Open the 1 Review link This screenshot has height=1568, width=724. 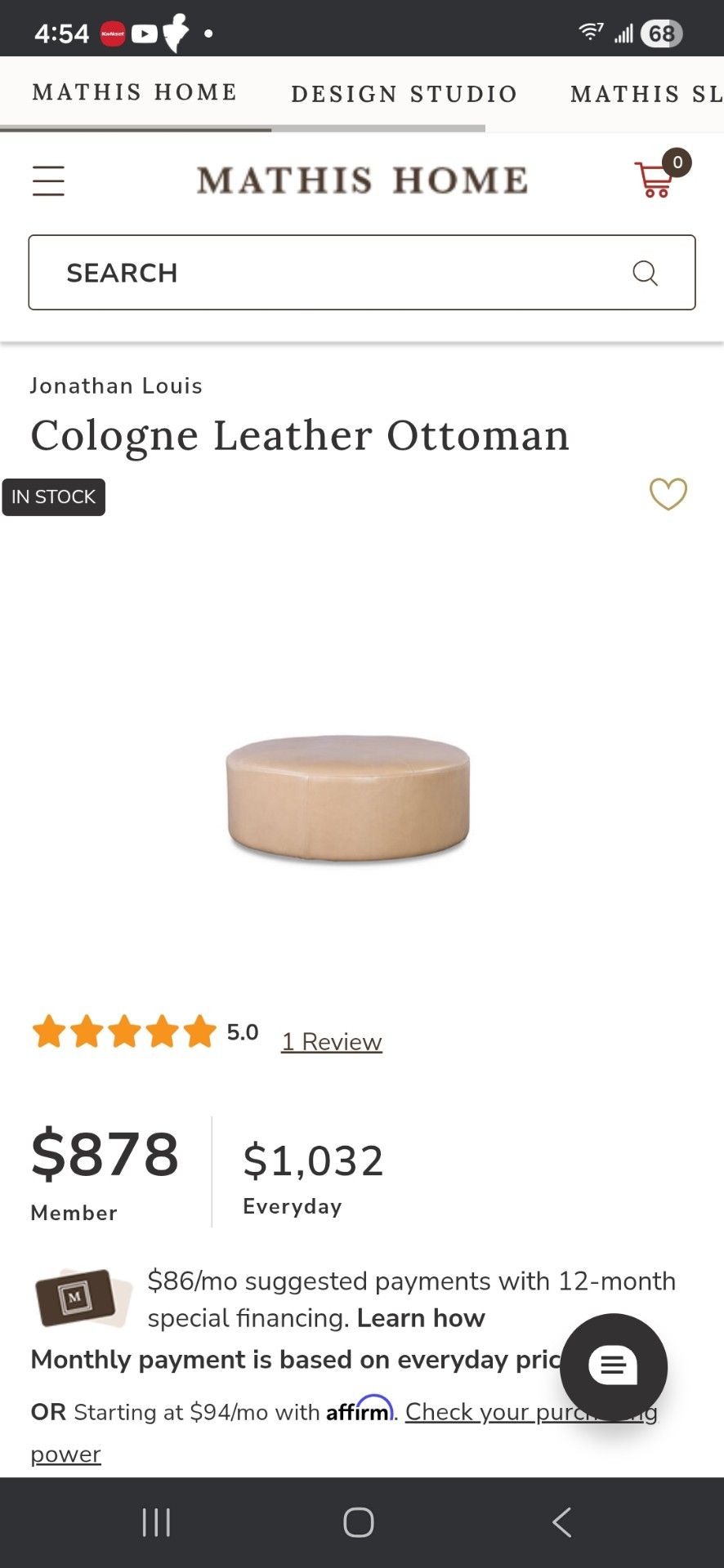tap(332, 1042)
